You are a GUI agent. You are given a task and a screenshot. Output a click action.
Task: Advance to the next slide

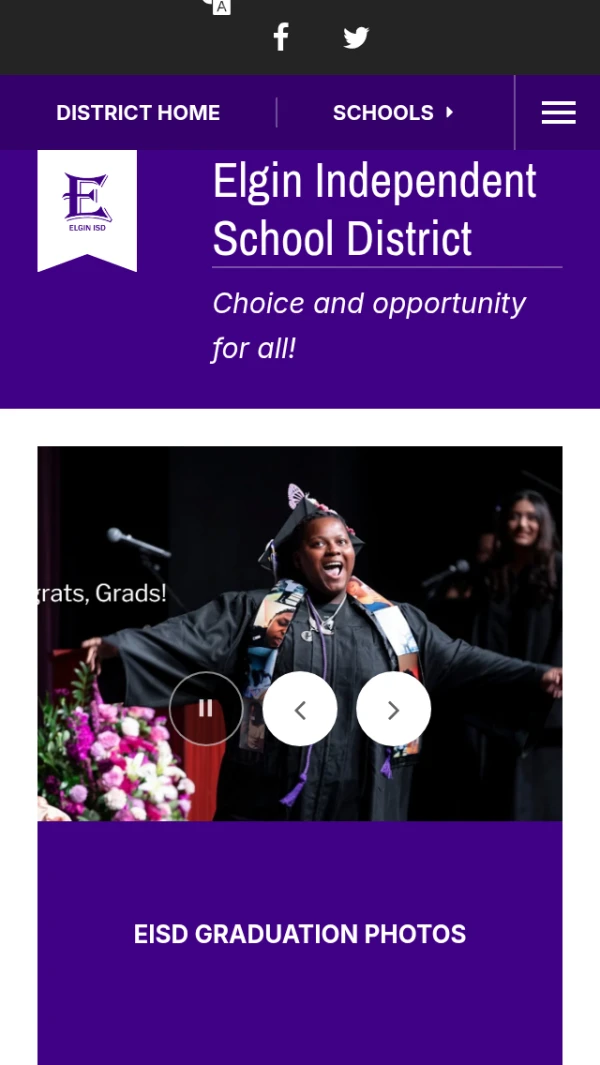393,708
